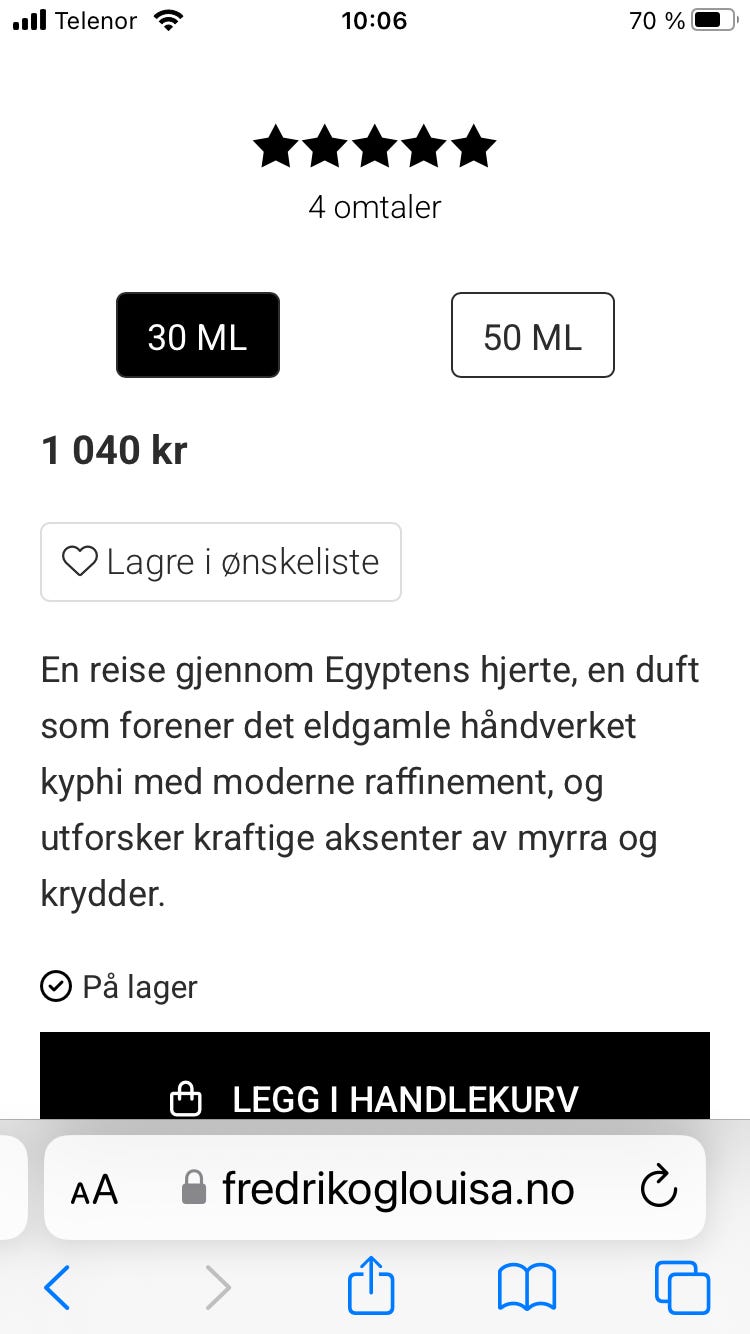750x1334 pixels.
Task: Tap the heart icon on wishlist button
Action: click(x=83, y=562)
